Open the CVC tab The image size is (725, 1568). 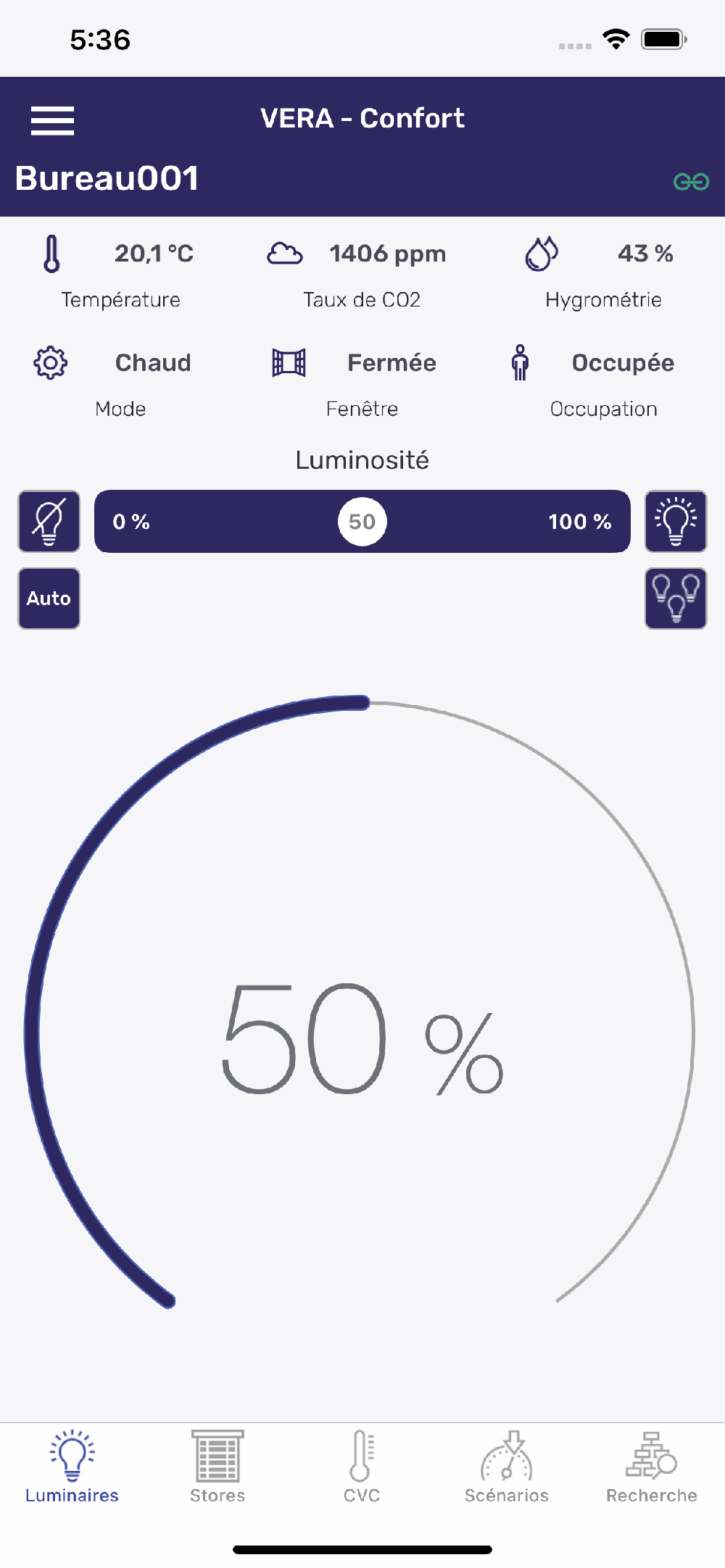coord(362,1467)
